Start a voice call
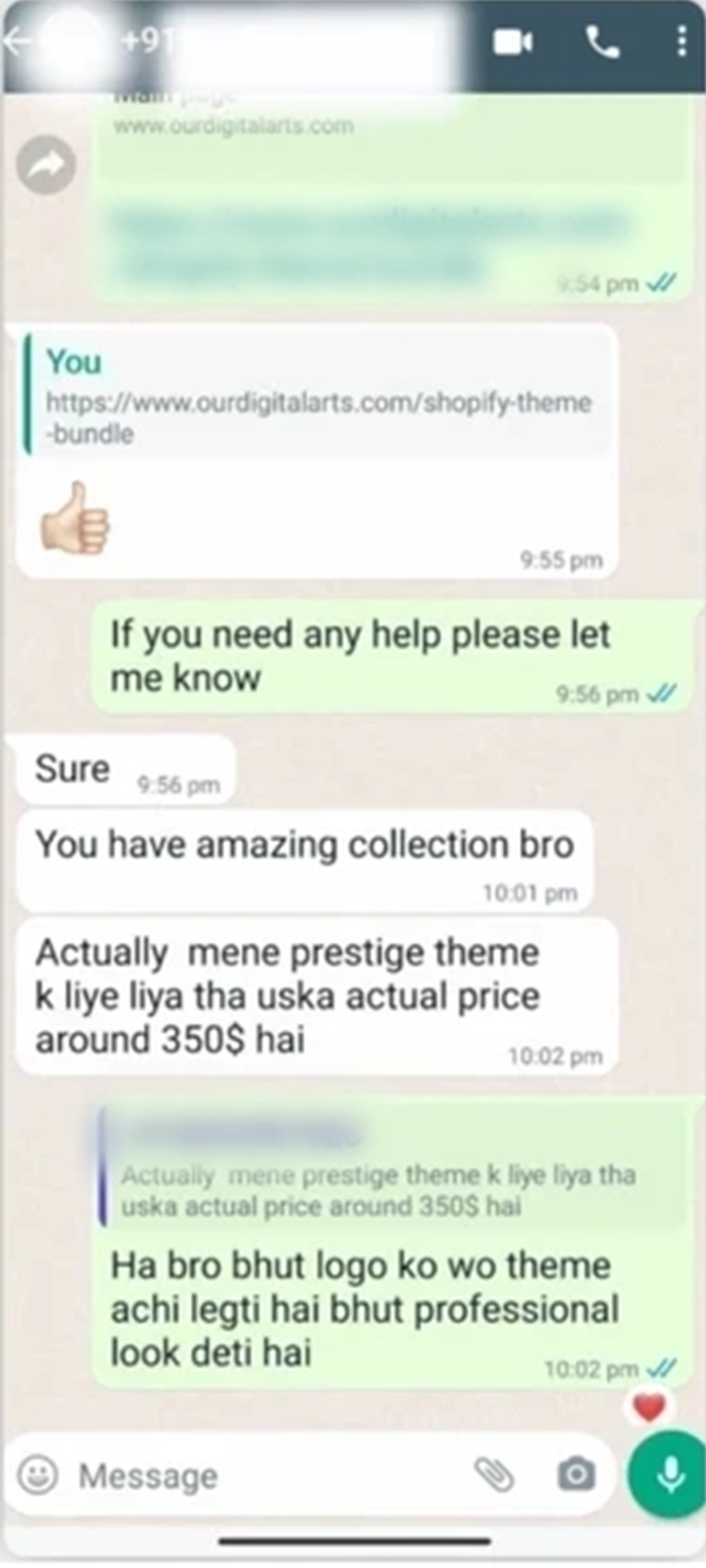 pos(602,42)
